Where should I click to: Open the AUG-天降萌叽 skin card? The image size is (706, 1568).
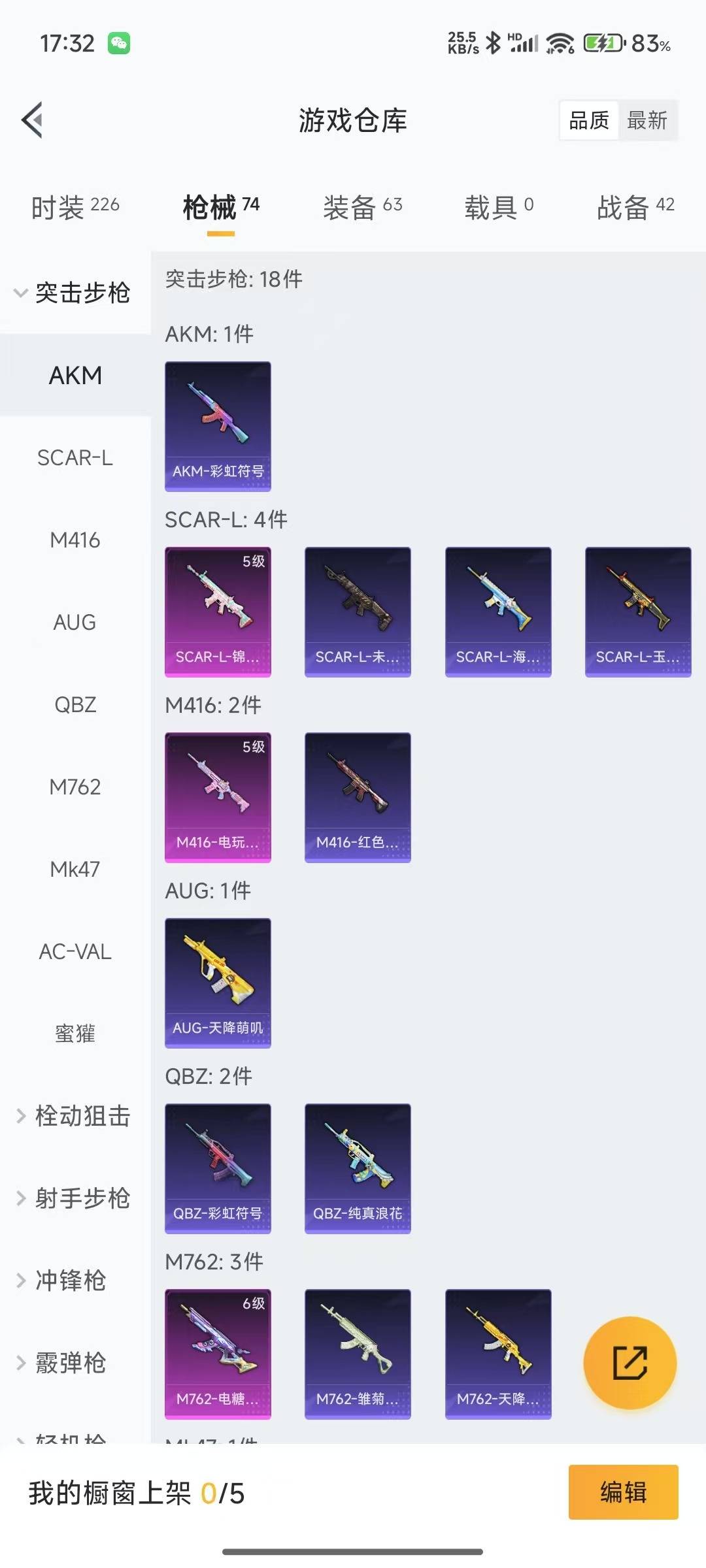(x=218, y=983)
